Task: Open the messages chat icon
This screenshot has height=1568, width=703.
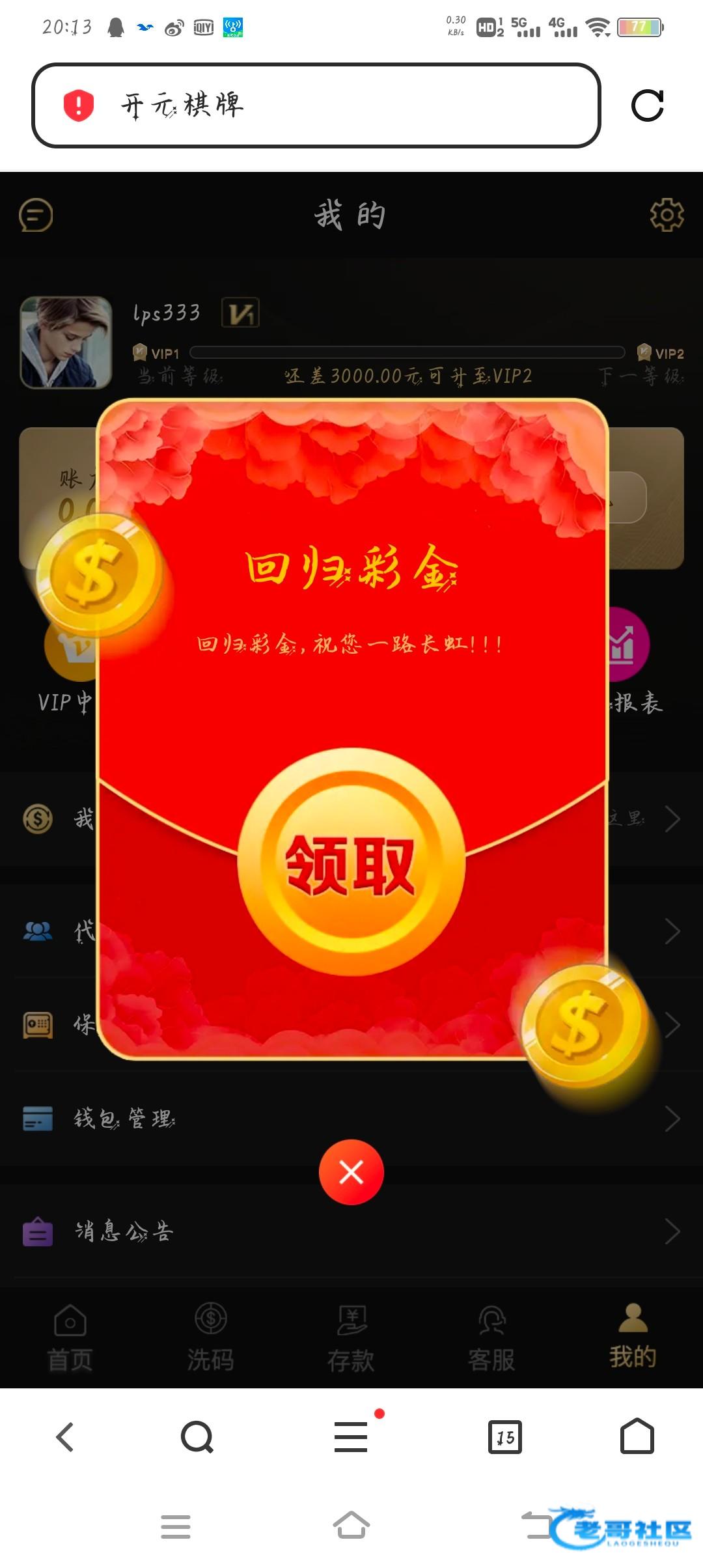Action: tap(36, 215)
